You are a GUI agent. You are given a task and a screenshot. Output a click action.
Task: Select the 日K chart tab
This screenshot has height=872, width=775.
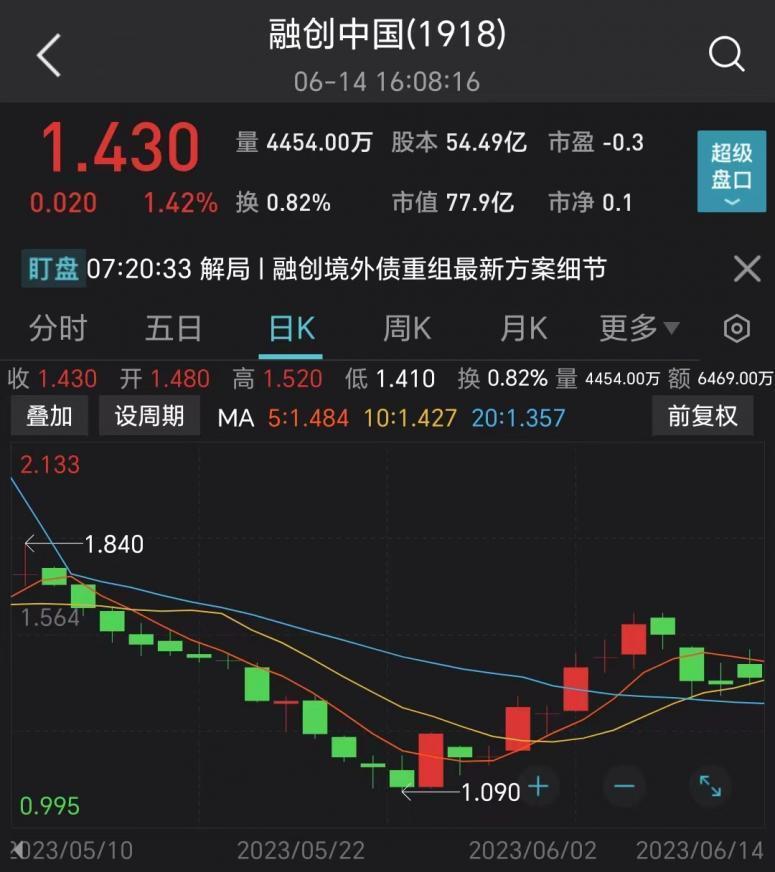[x=292, y=328]
